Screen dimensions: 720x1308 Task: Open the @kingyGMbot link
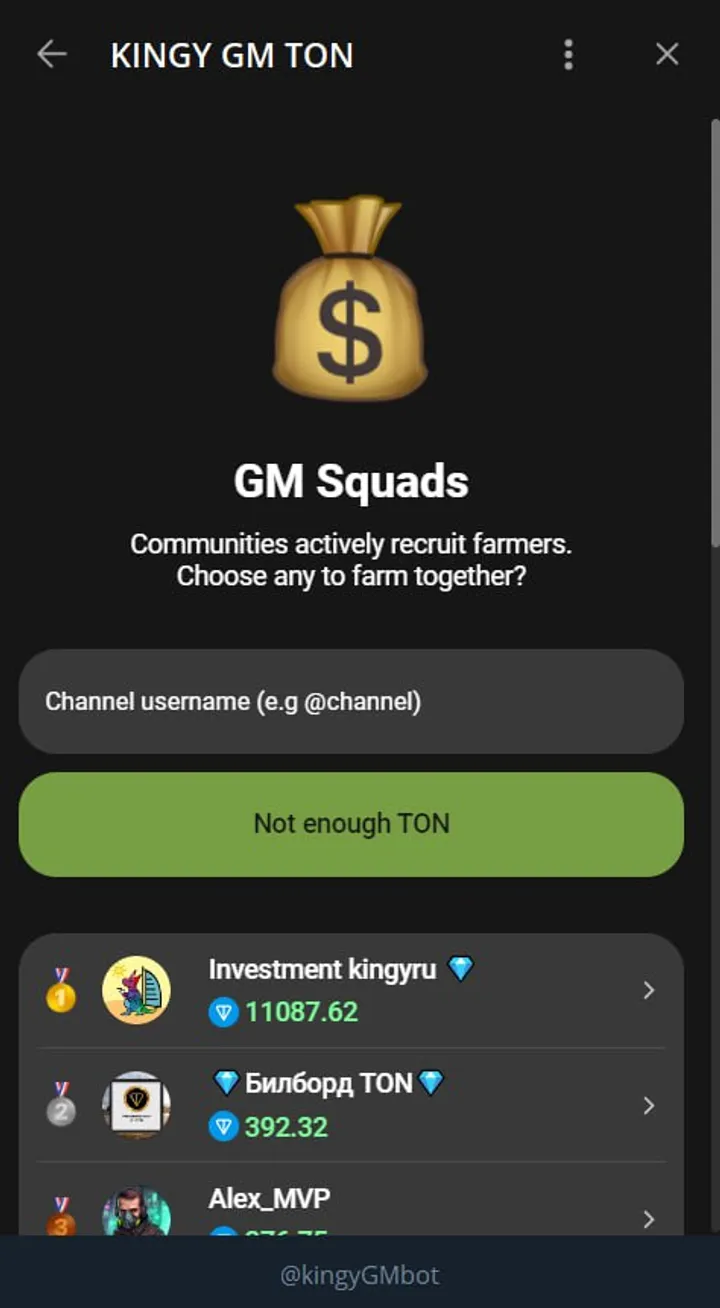click(x=360, y=1275)
